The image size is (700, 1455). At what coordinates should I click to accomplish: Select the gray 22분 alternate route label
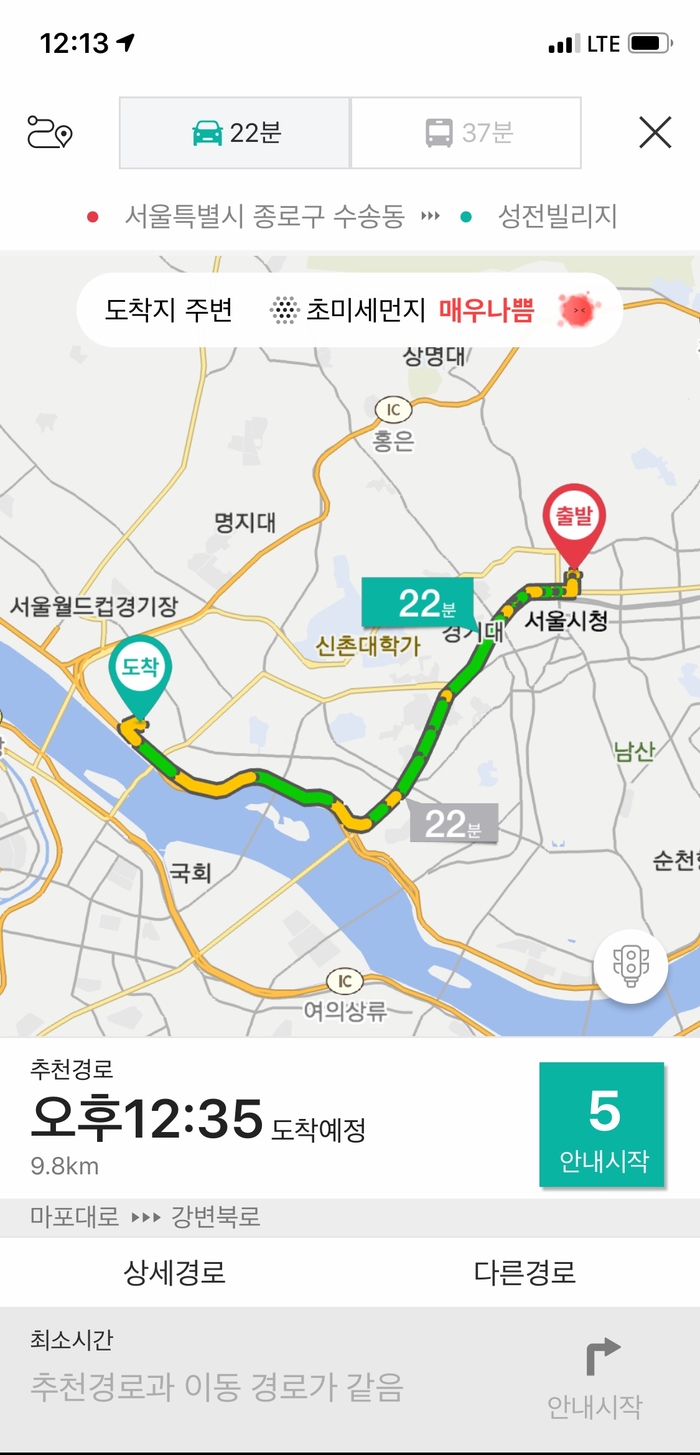453,823
